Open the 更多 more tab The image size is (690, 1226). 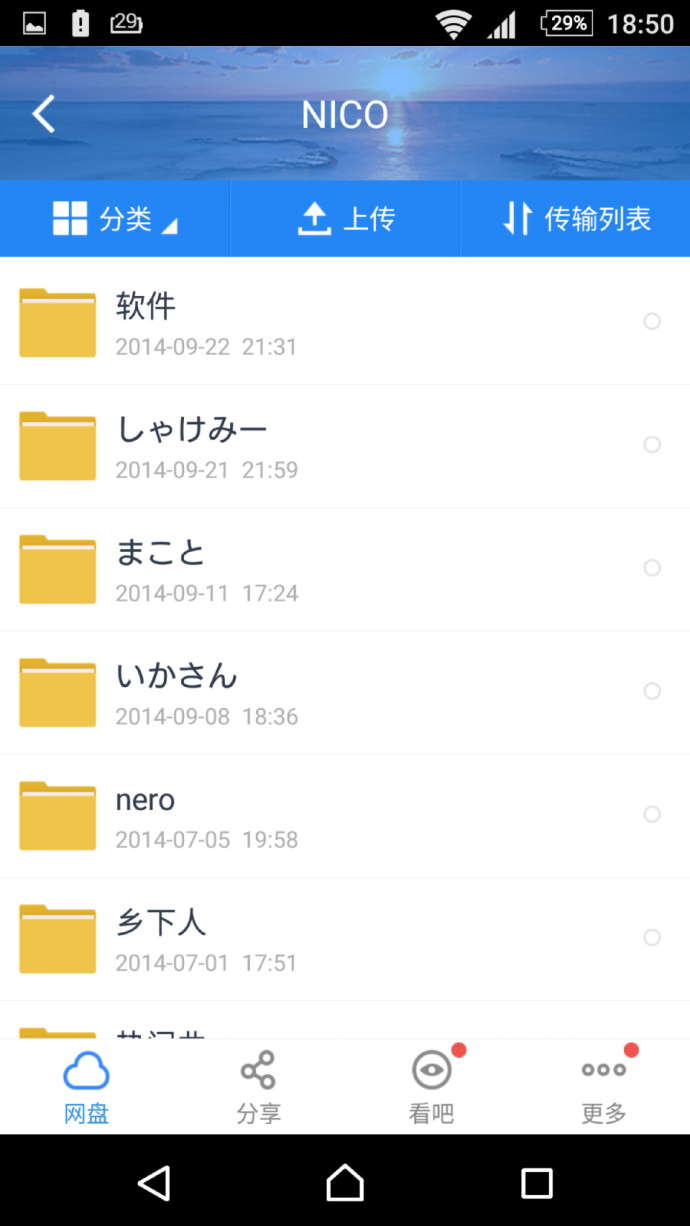(x=604, y=1086)
